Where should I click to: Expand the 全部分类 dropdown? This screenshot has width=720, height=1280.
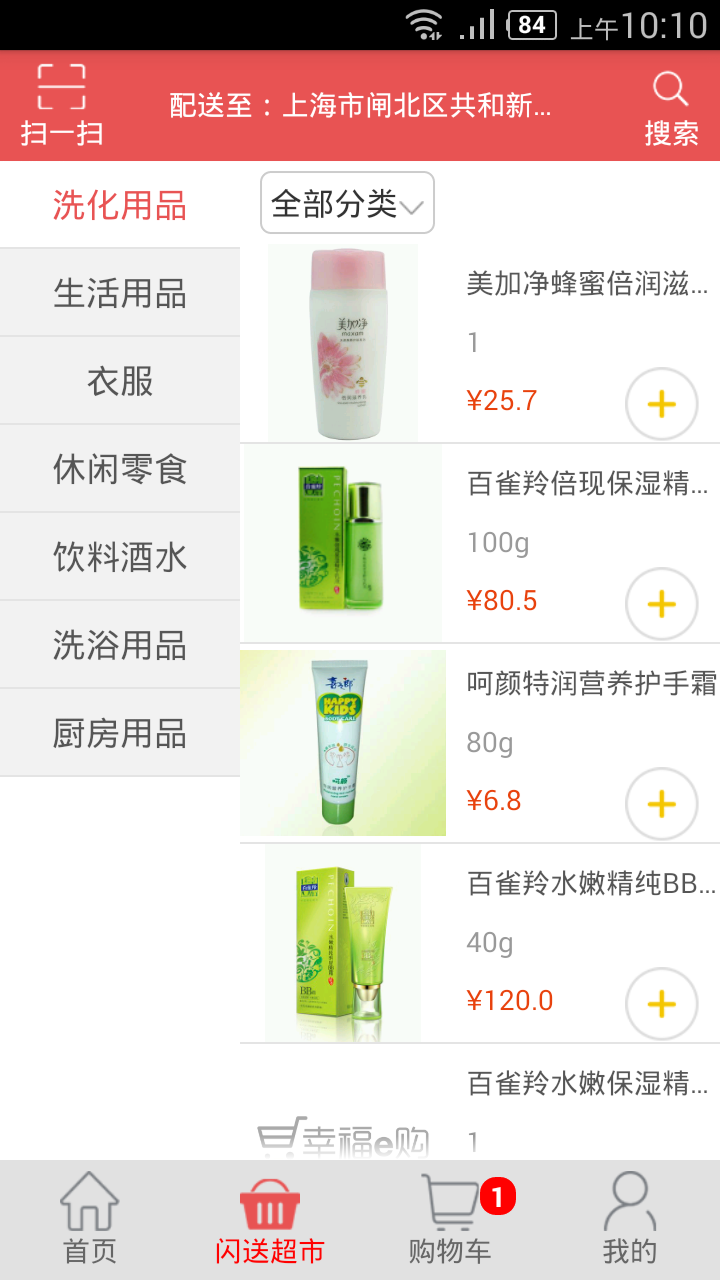(x=347, y=203)
